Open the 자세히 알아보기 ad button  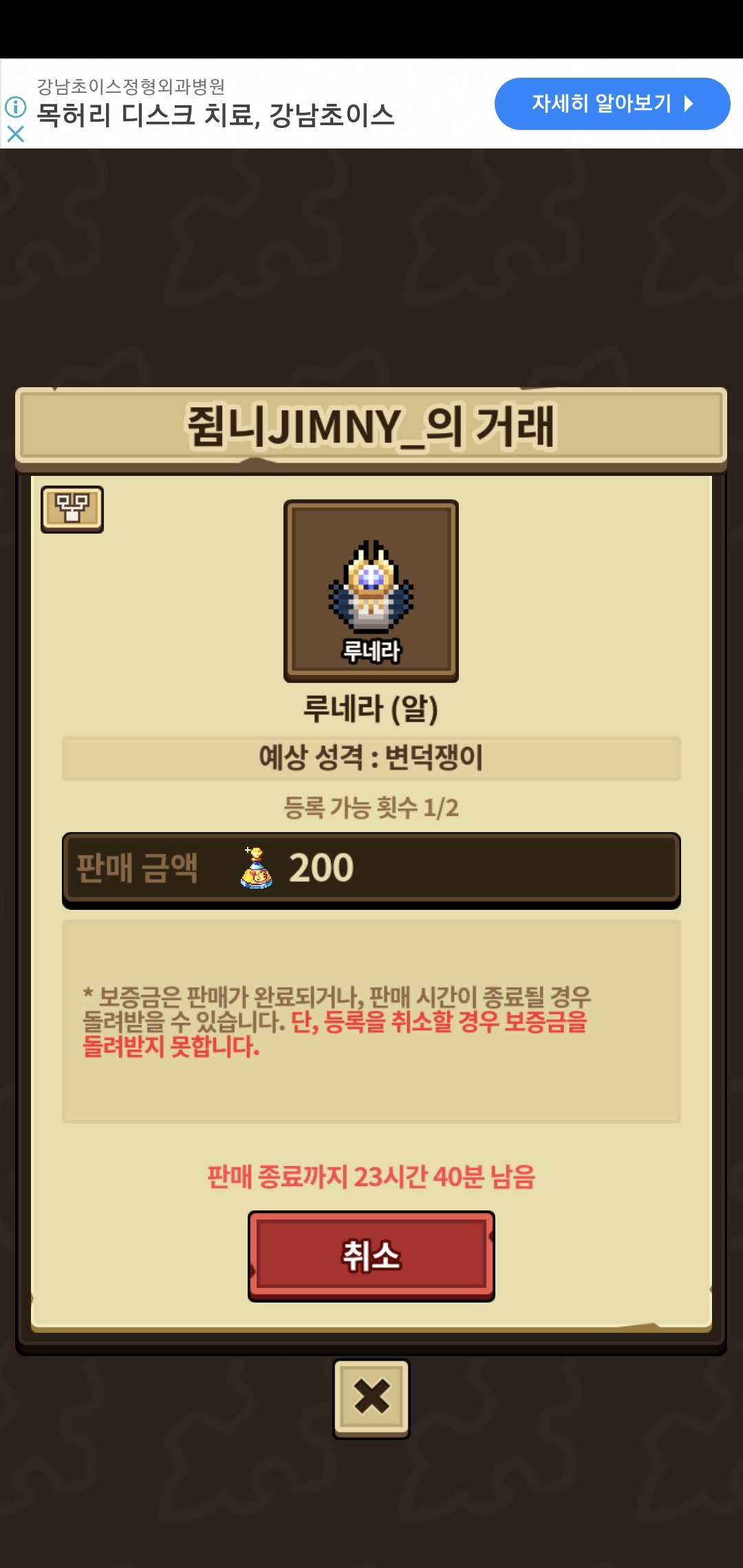pyautogui.click(x=612, y=104)
